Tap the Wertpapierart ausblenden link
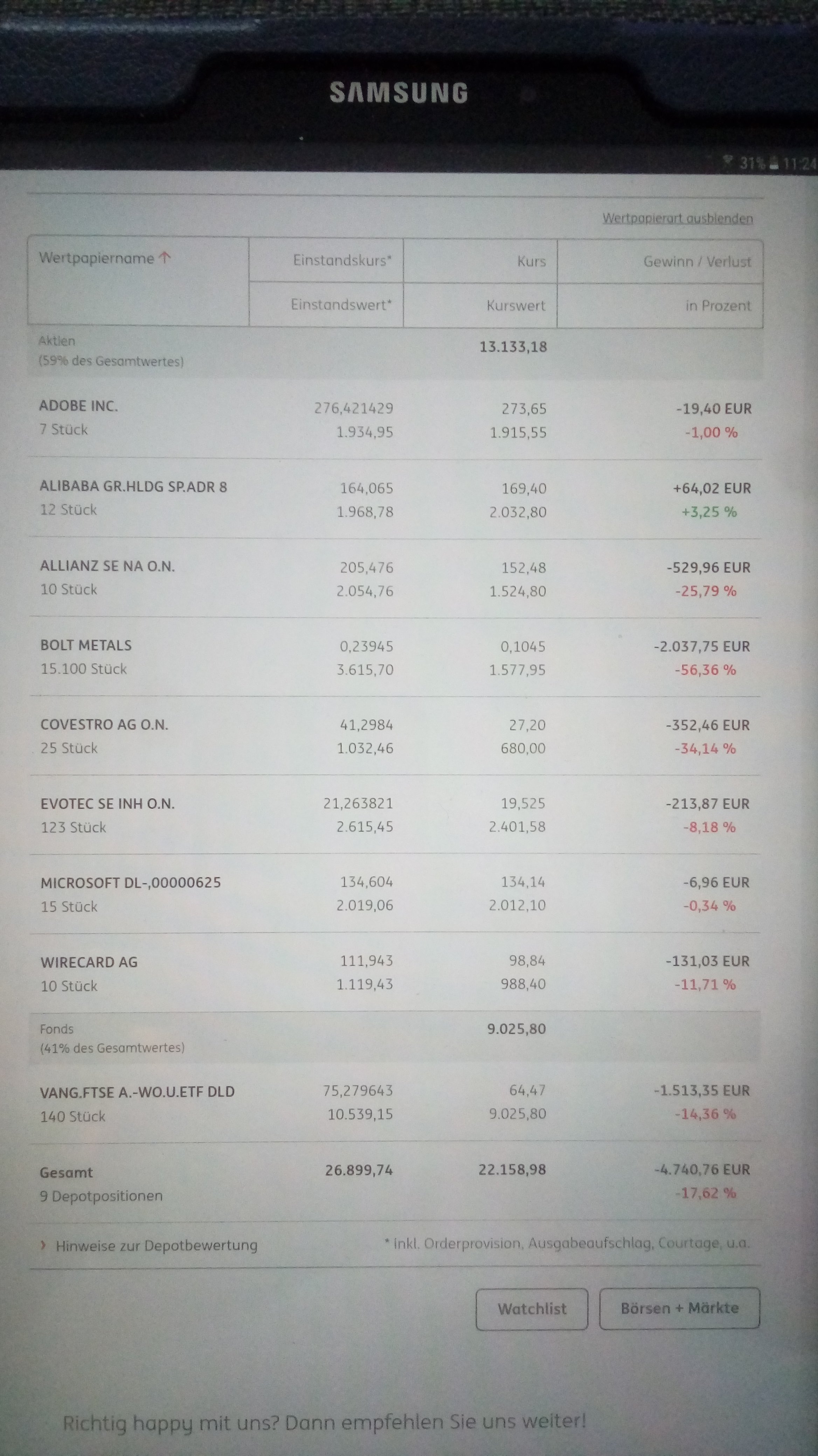The height and width of the screenshot is (1456, 818). coord(677,218)
